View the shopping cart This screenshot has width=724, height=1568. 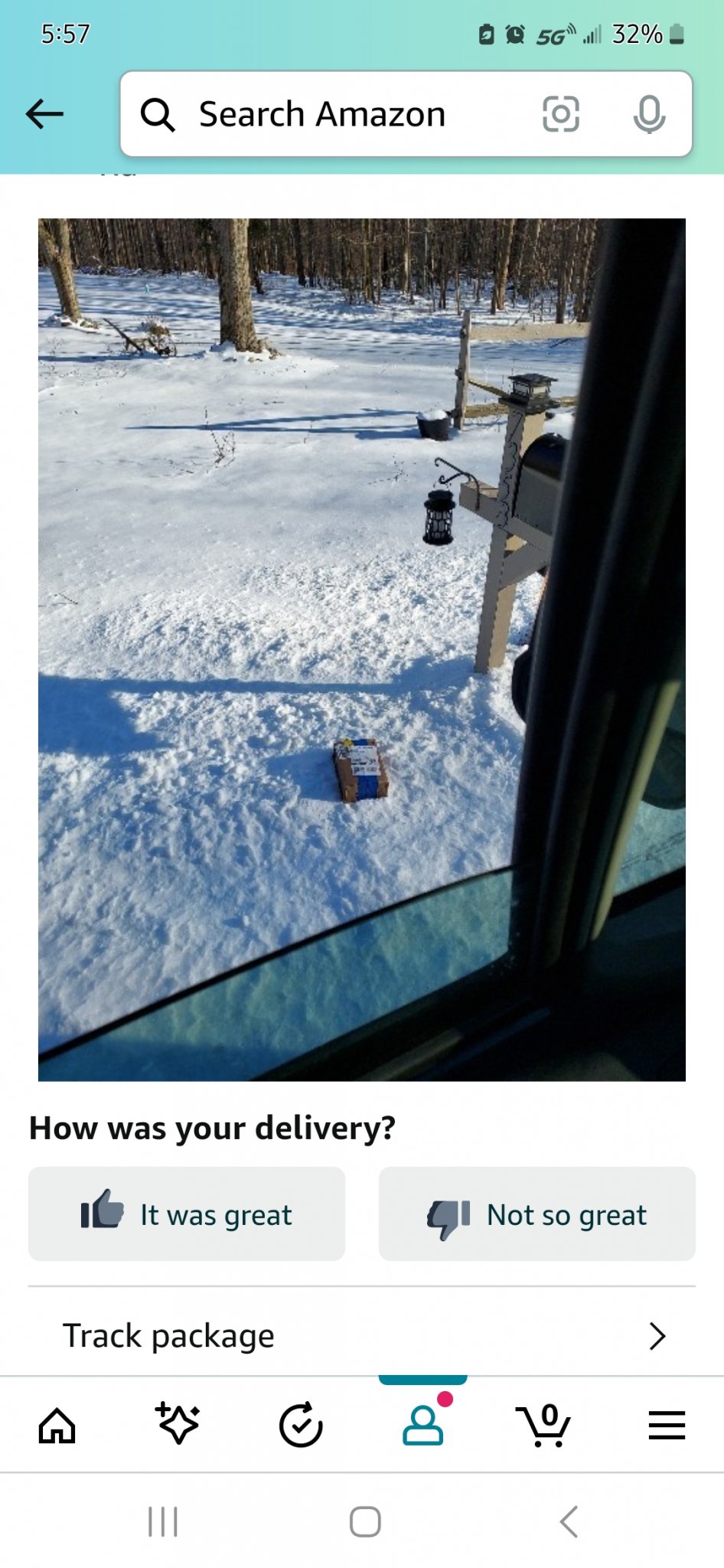tap(543, 1426)
